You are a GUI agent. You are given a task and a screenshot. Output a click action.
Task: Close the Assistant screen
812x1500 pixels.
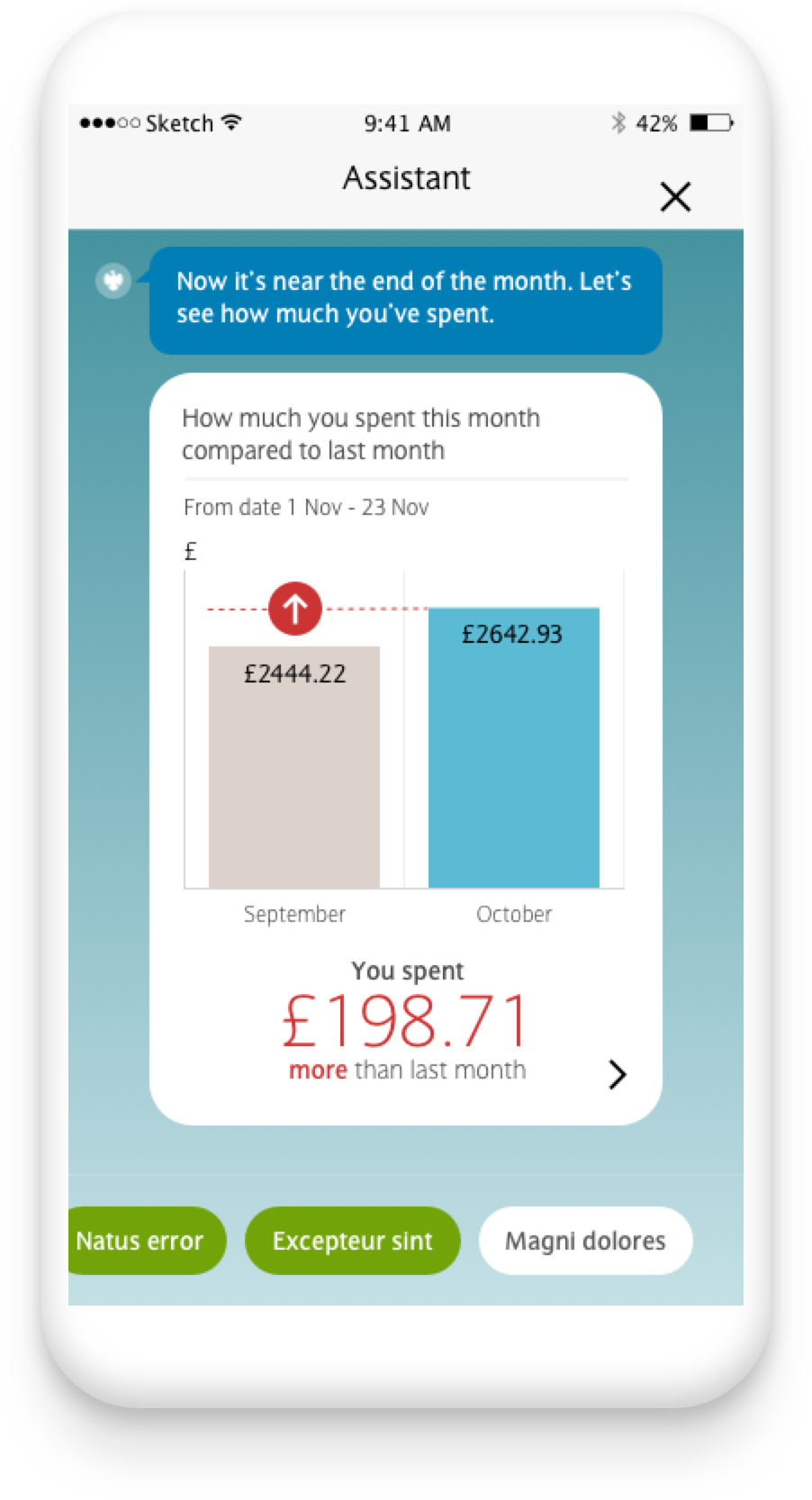point(674,196)
